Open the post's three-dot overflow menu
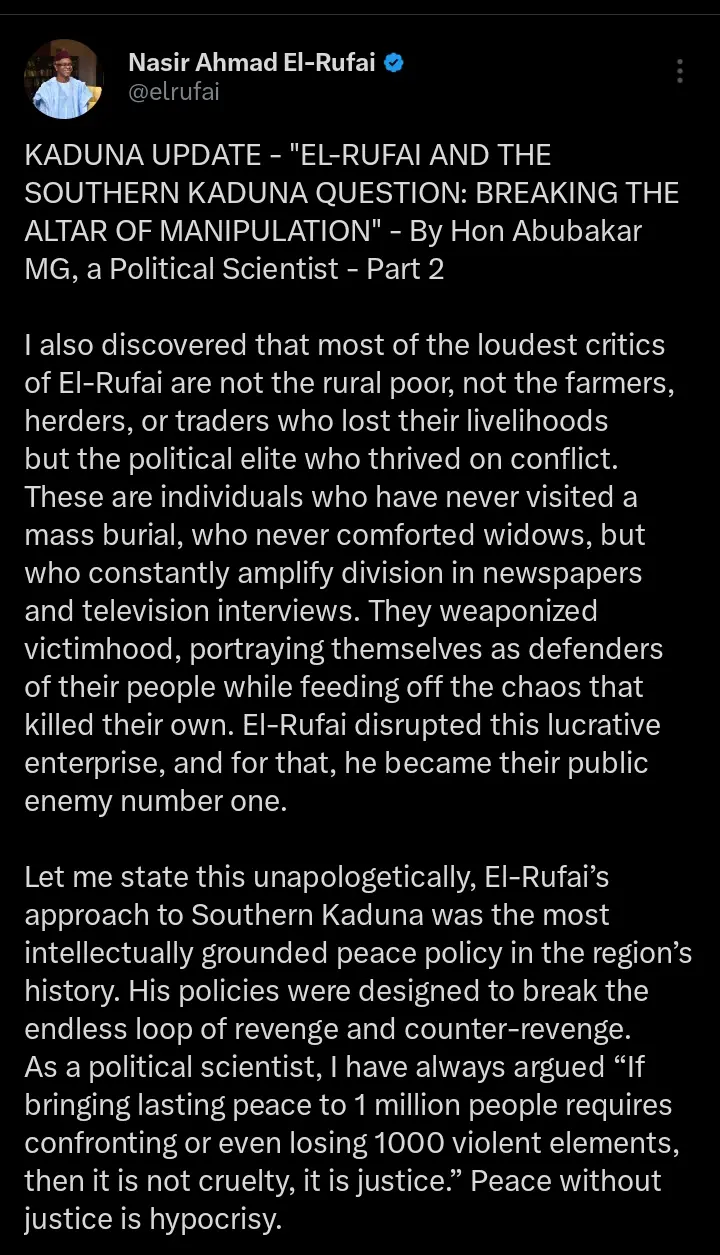720x1255 pixels. 680,71
